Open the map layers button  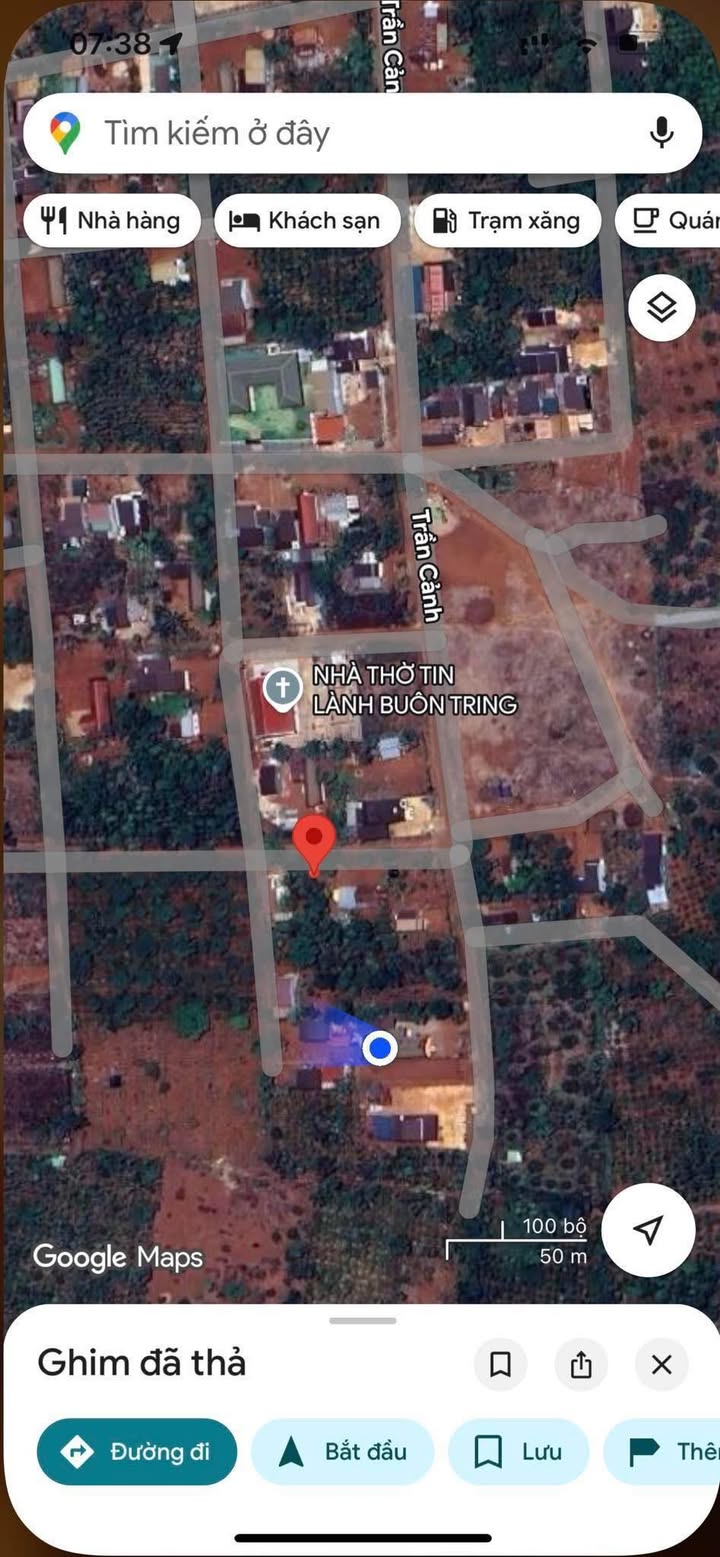pos(661,308)
